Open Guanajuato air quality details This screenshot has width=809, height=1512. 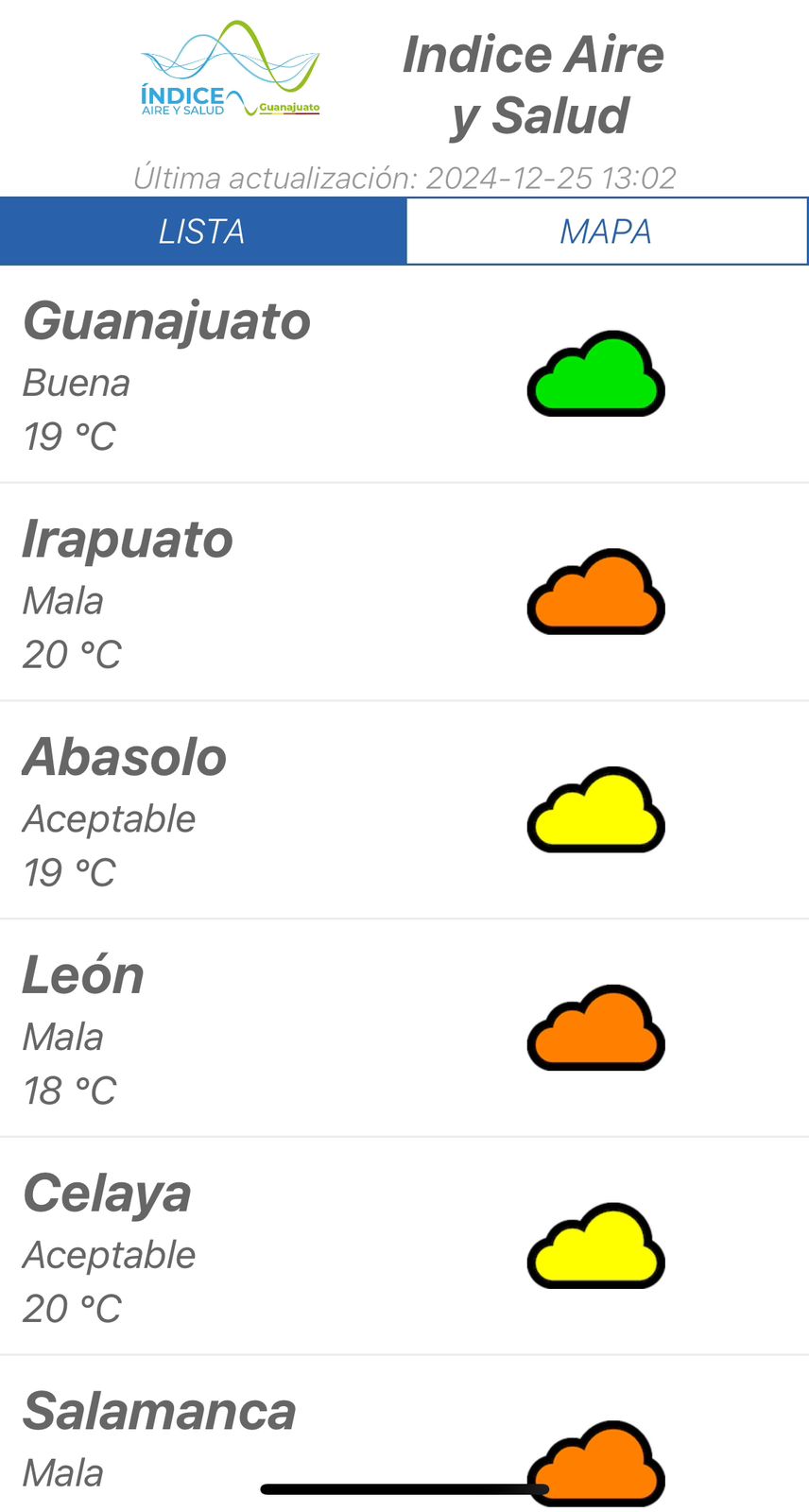[x=404, y=374]
